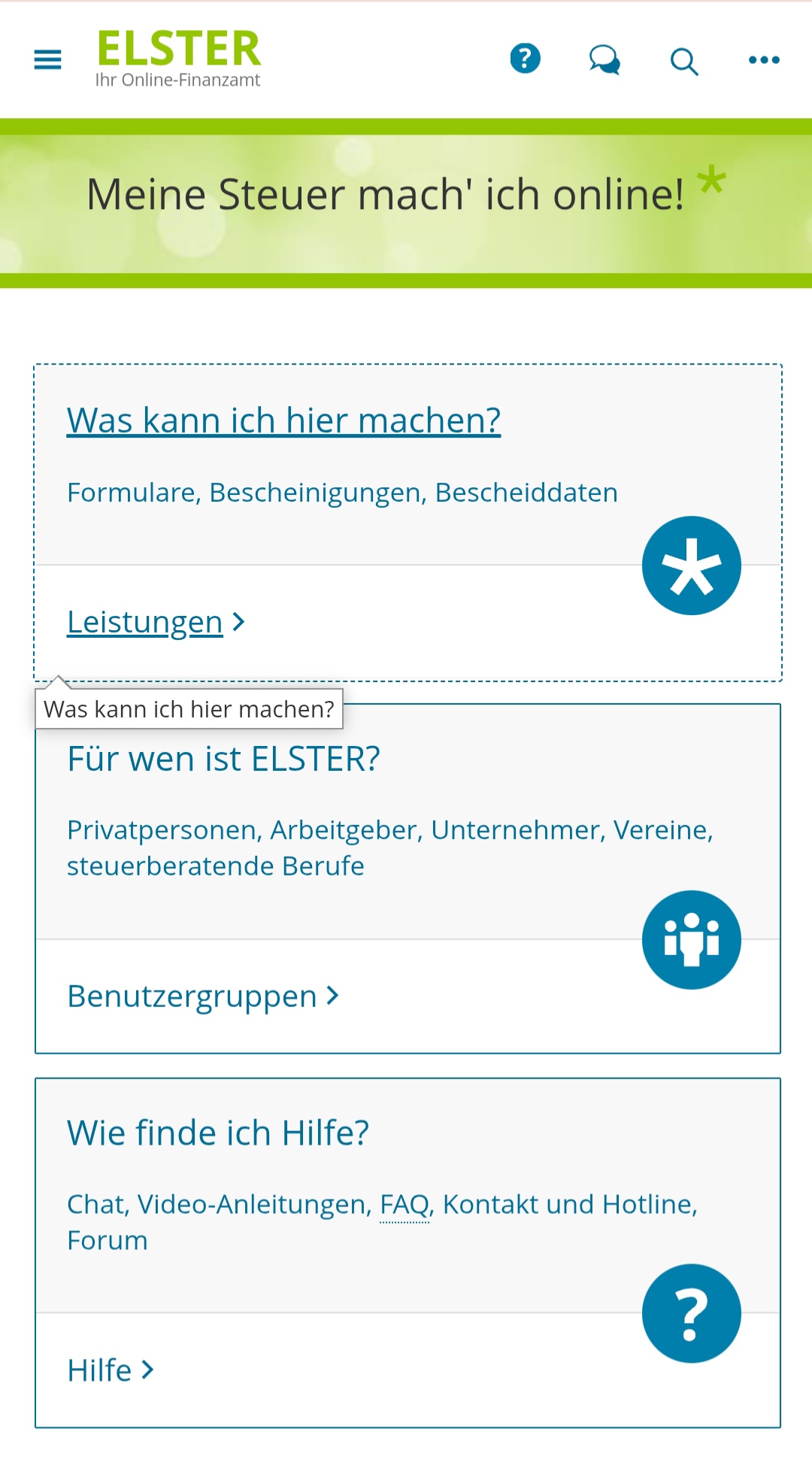The width and height of the screenshot is (812, 1471).
Task: Open the Benutzergruppen link
Action: point(203,996)
